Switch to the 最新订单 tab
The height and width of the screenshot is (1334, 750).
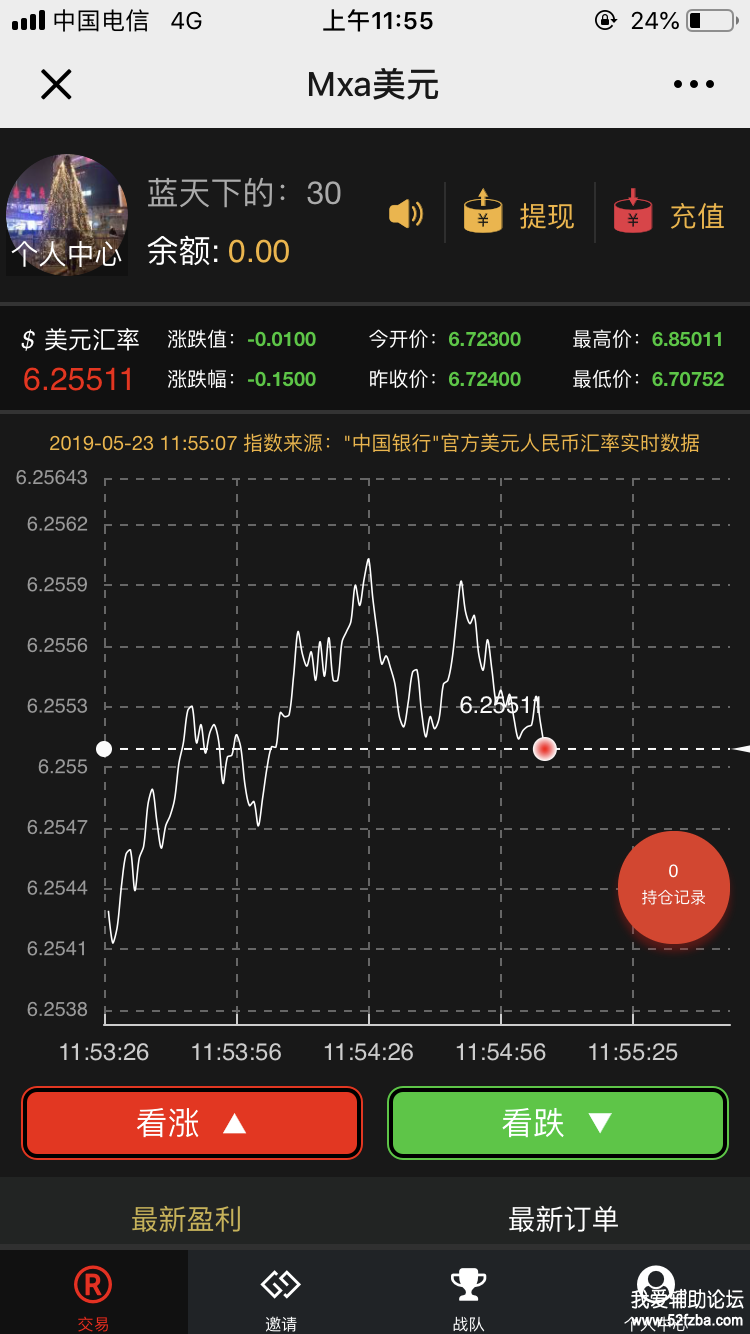click(563, 1218)
